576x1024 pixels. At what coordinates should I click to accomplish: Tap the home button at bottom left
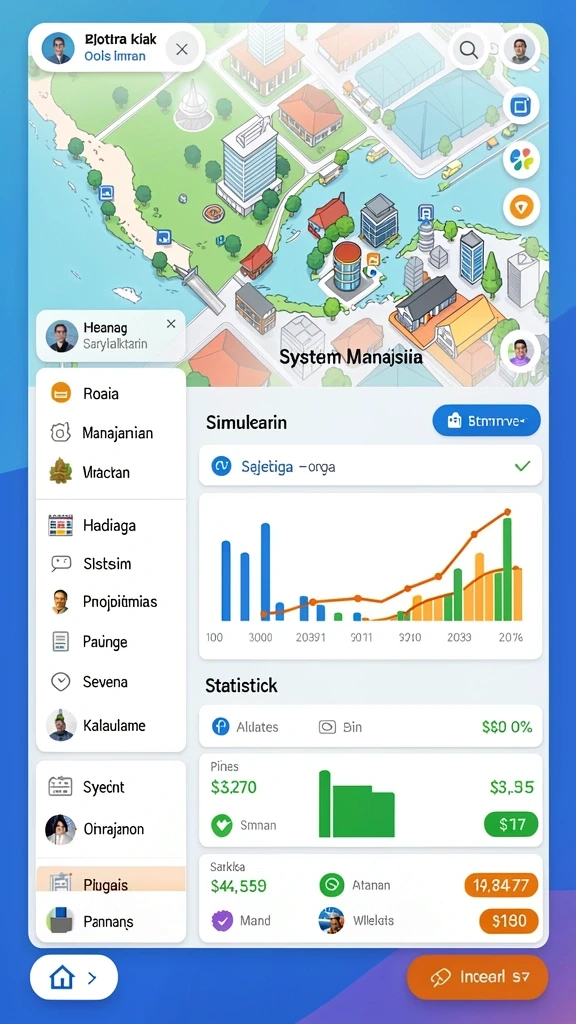tap(74, 977)
